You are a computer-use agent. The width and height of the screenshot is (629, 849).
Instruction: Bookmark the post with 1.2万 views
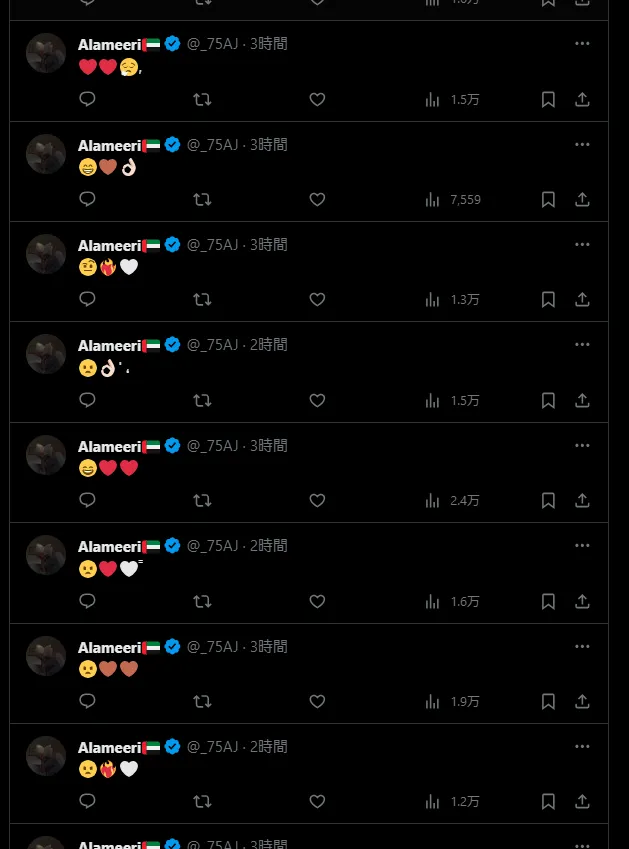click(x=548, y=801)
